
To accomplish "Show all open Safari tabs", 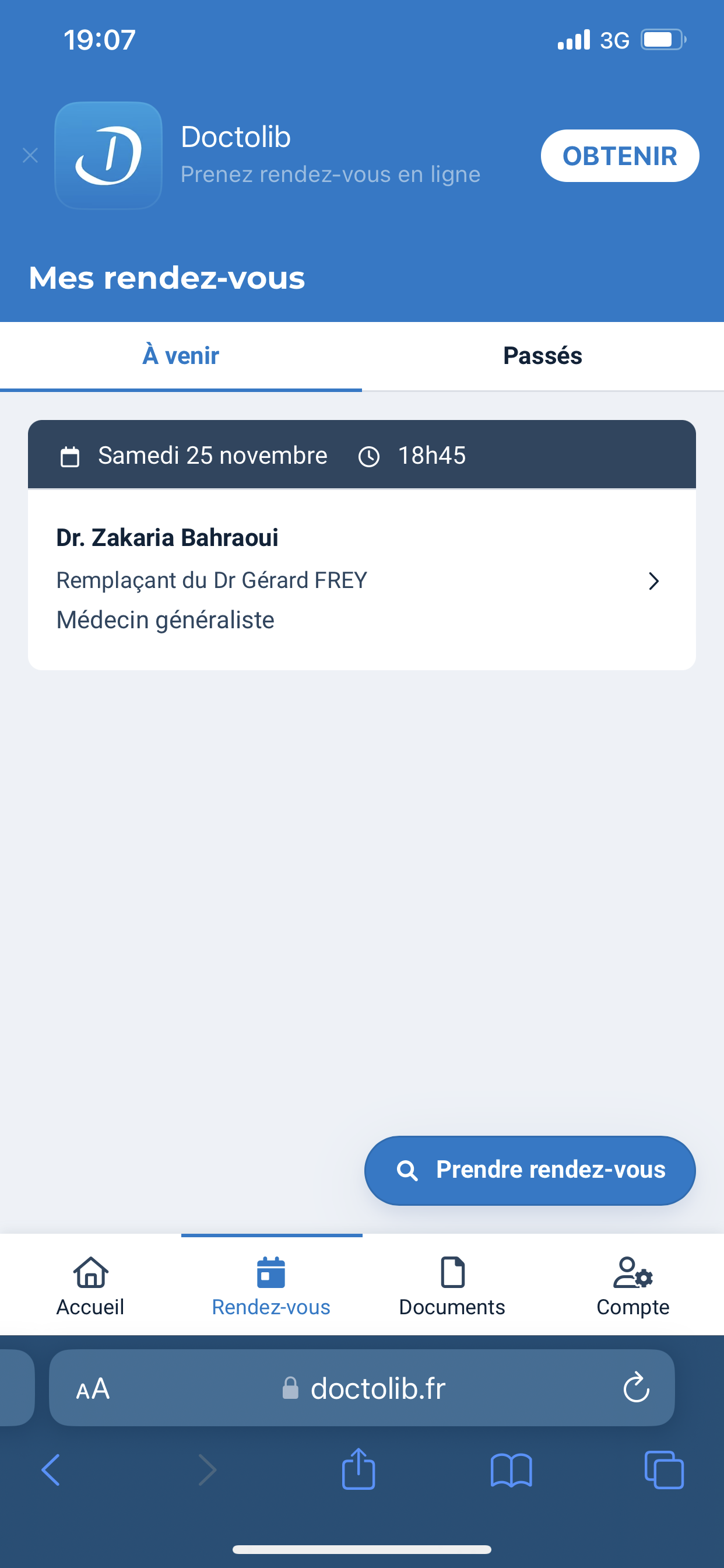I will (664, 1471).
